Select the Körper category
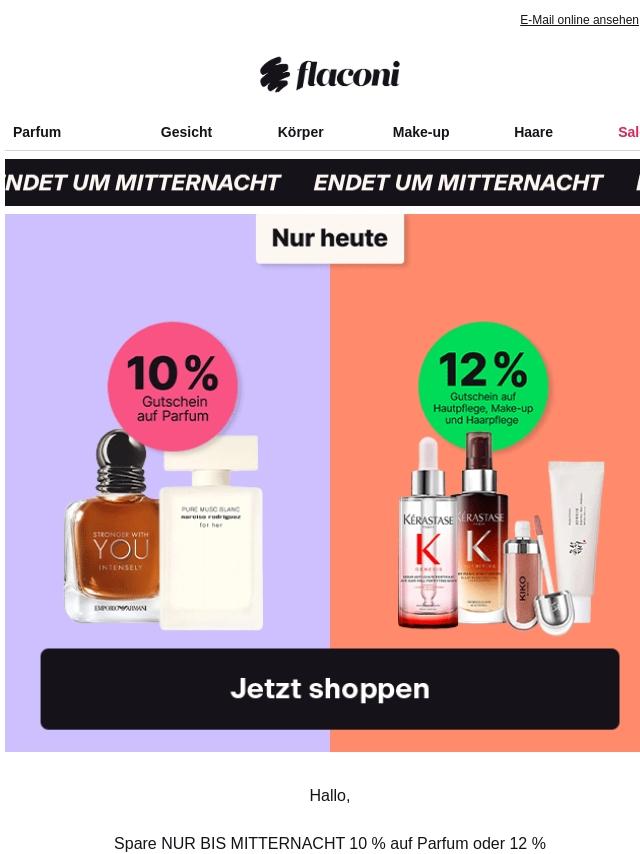Image resolution: width=640 pixels, height=854 pixels. (x=300, y=132)
